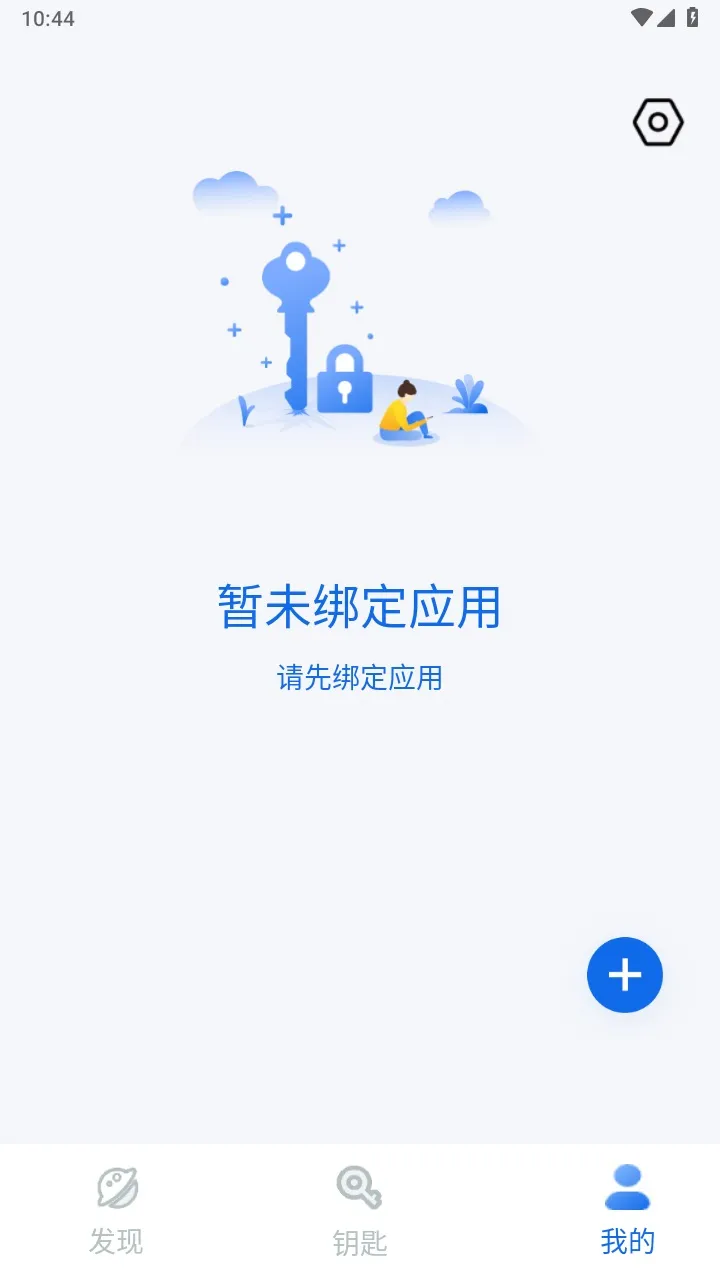
Task: Select the 钥匙 key icon in bottom bar
Action: pos(360,1189)
